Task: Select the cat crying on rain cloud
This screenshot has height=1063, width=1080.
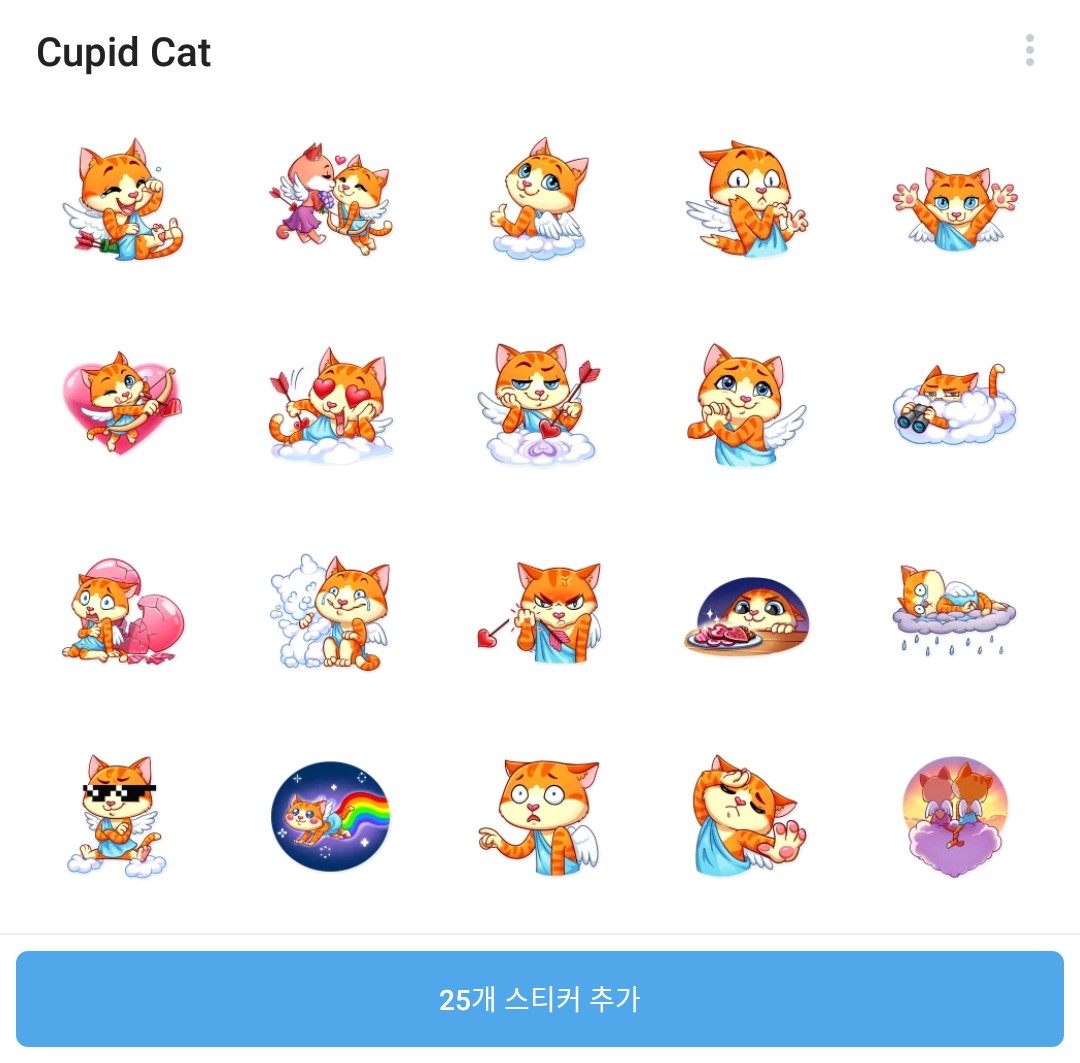Action: 953,608
